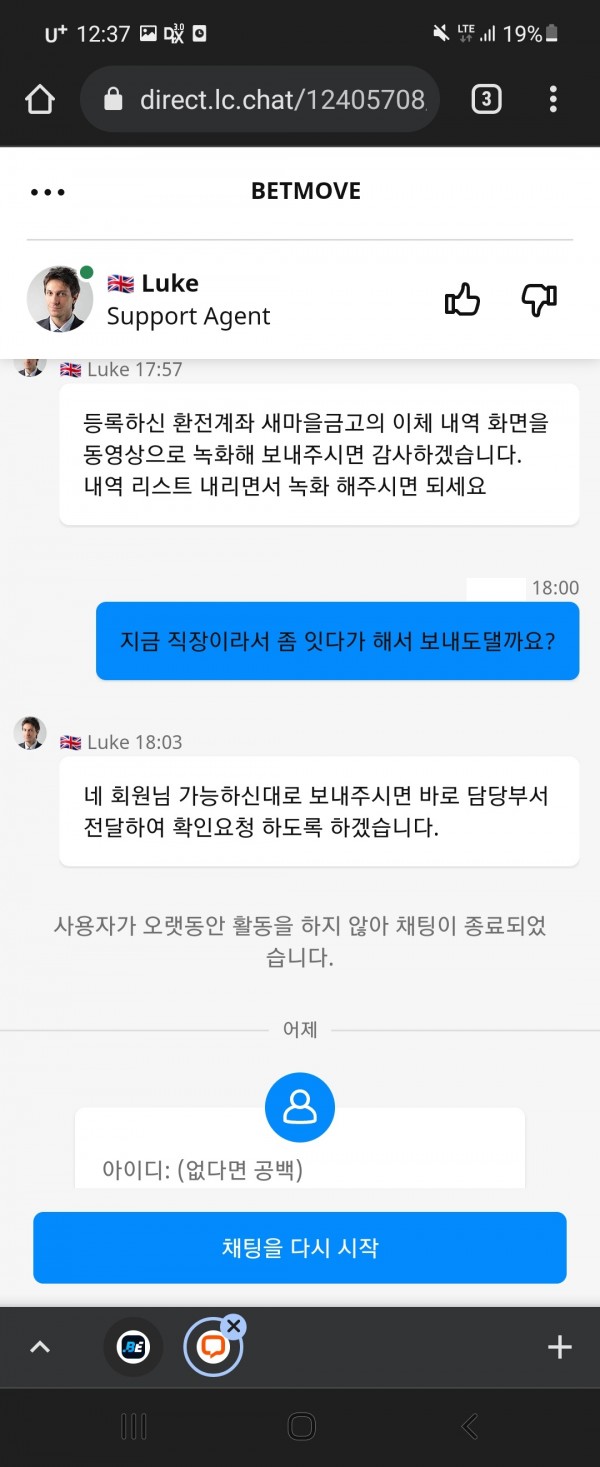Close the active chat browser tab

click(234, 1327)
